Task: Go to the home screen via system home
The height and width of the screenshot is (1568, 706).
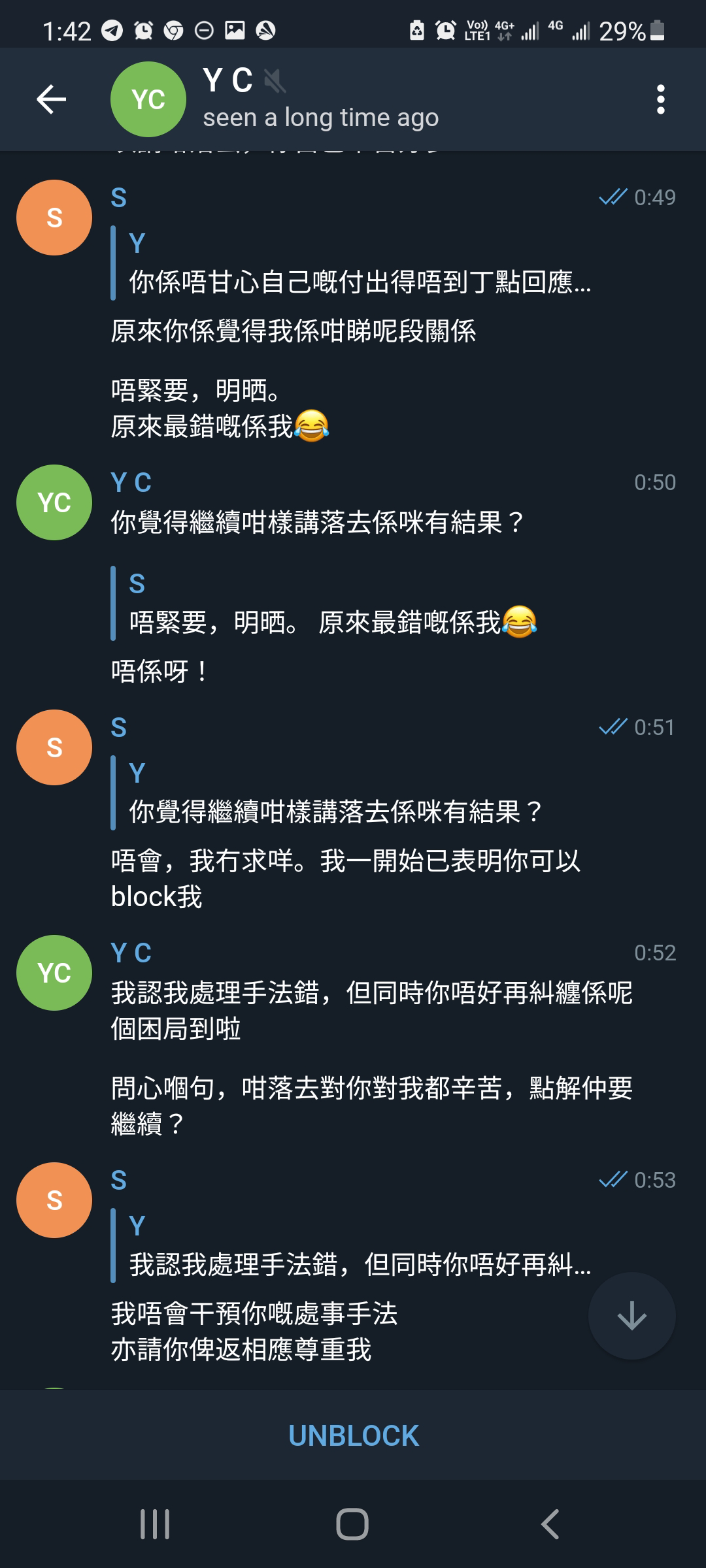Action: tap(352, 1524)
